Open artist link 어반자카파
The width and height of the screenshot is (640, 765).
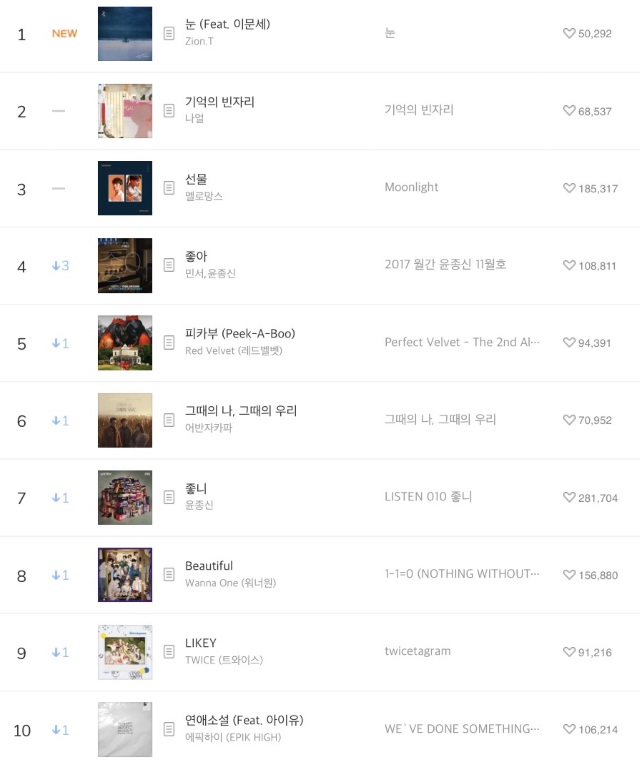point(208,428)
